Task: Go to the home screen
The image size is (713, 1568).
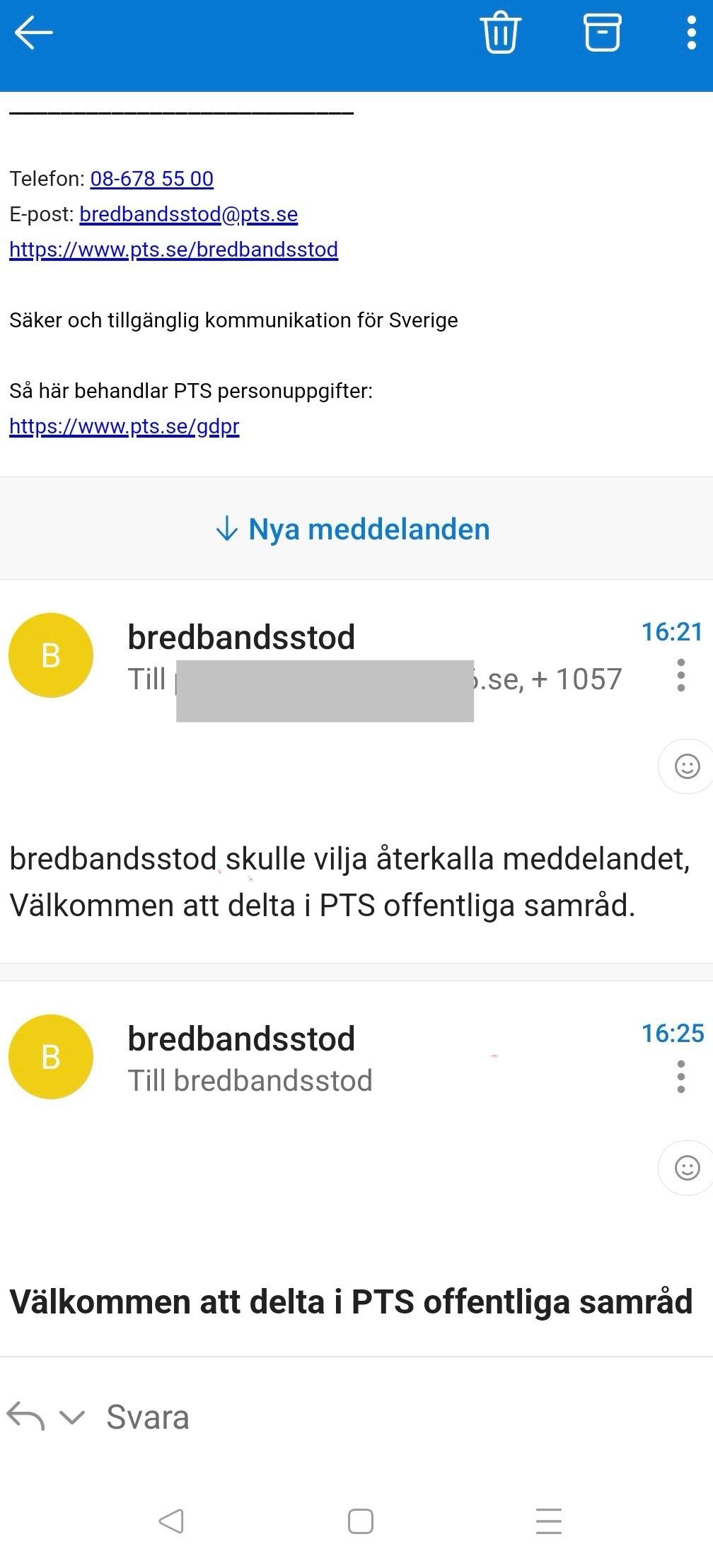Action: click(361, 1521)
